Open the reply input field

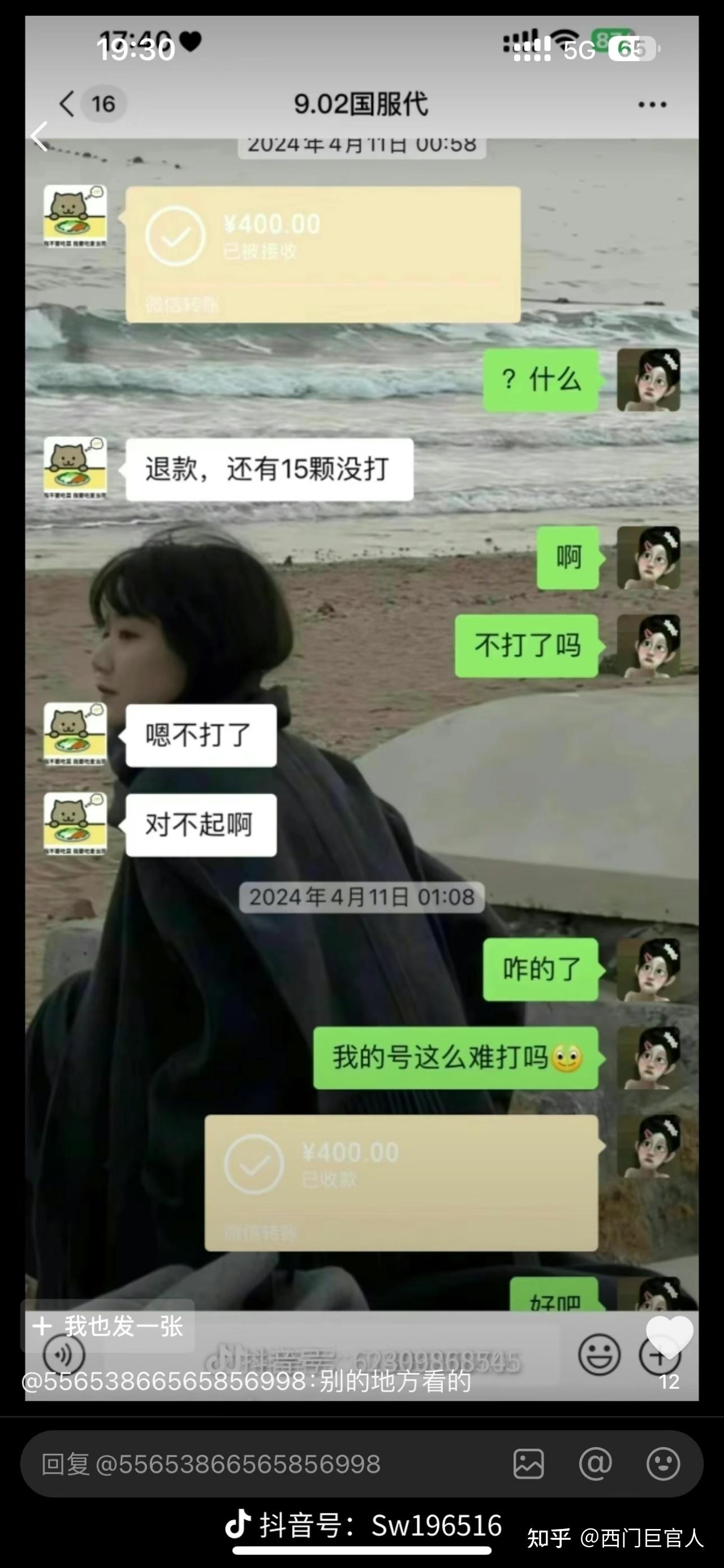pyautogui.click(x=262, y=1464)
